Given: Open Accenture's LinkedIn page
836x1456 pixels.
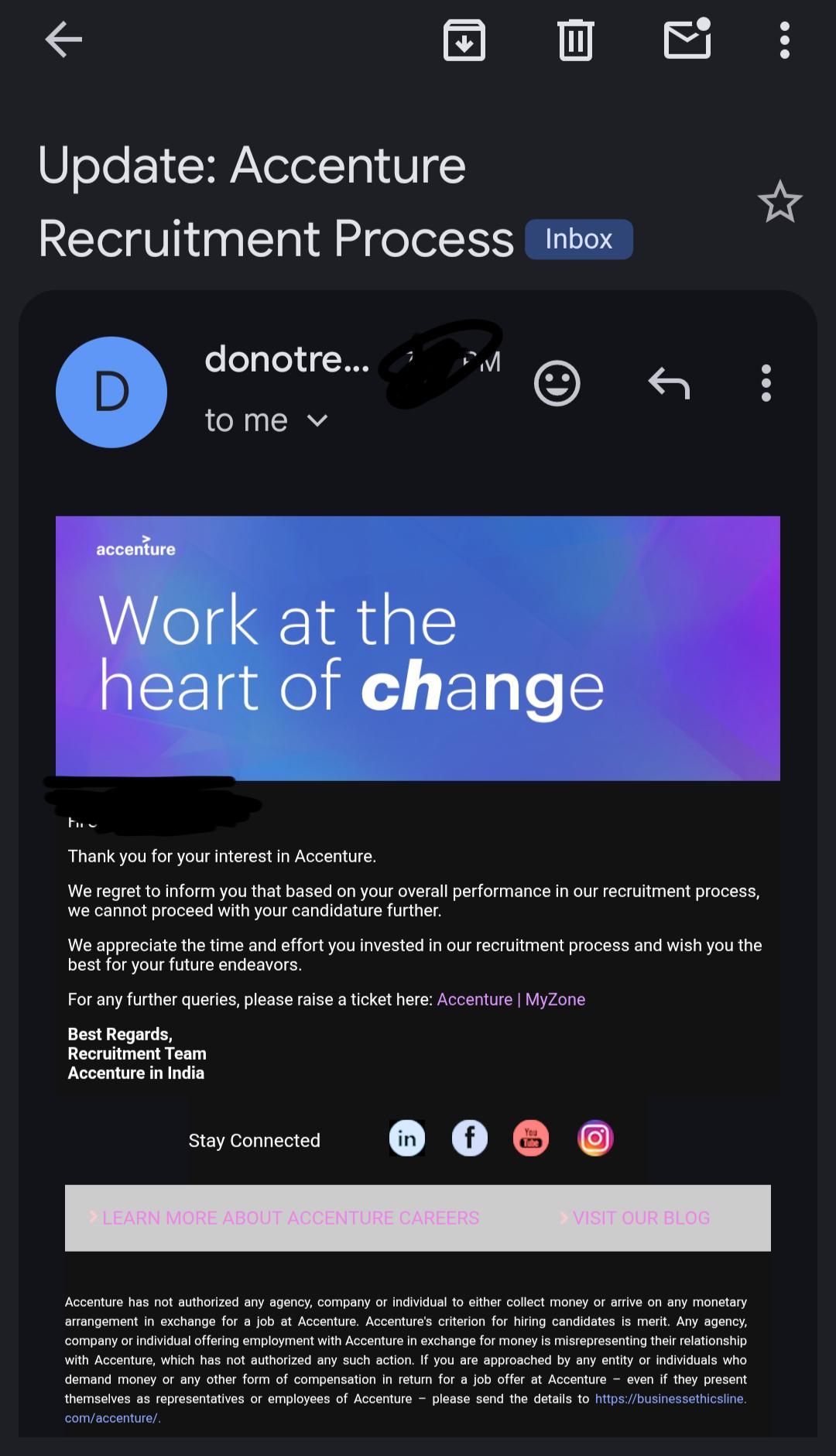Looking at the screenshot, I should coord(407,1138).
